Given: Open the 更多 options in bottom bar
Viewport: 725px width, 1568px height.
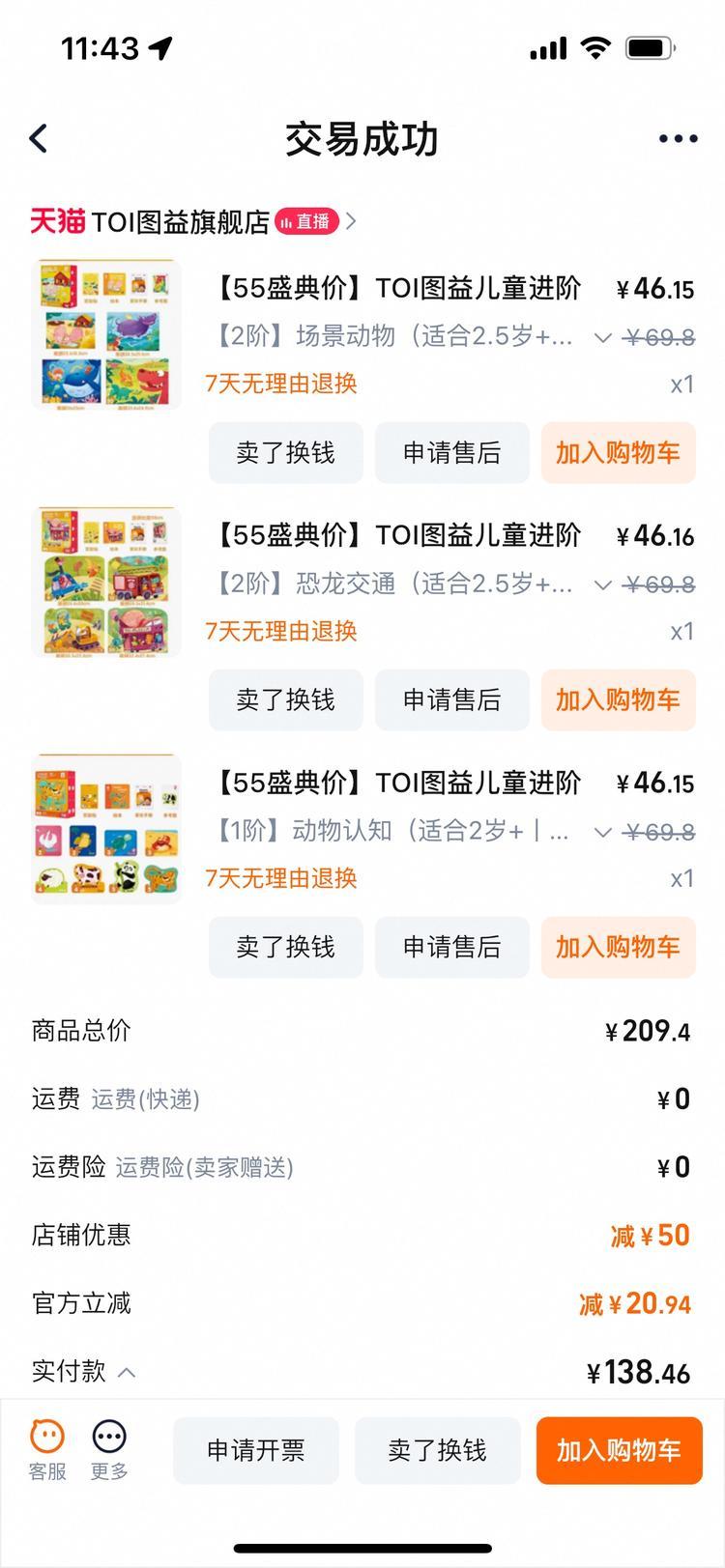Looking at the screenshot, I should pos(109,1449).
